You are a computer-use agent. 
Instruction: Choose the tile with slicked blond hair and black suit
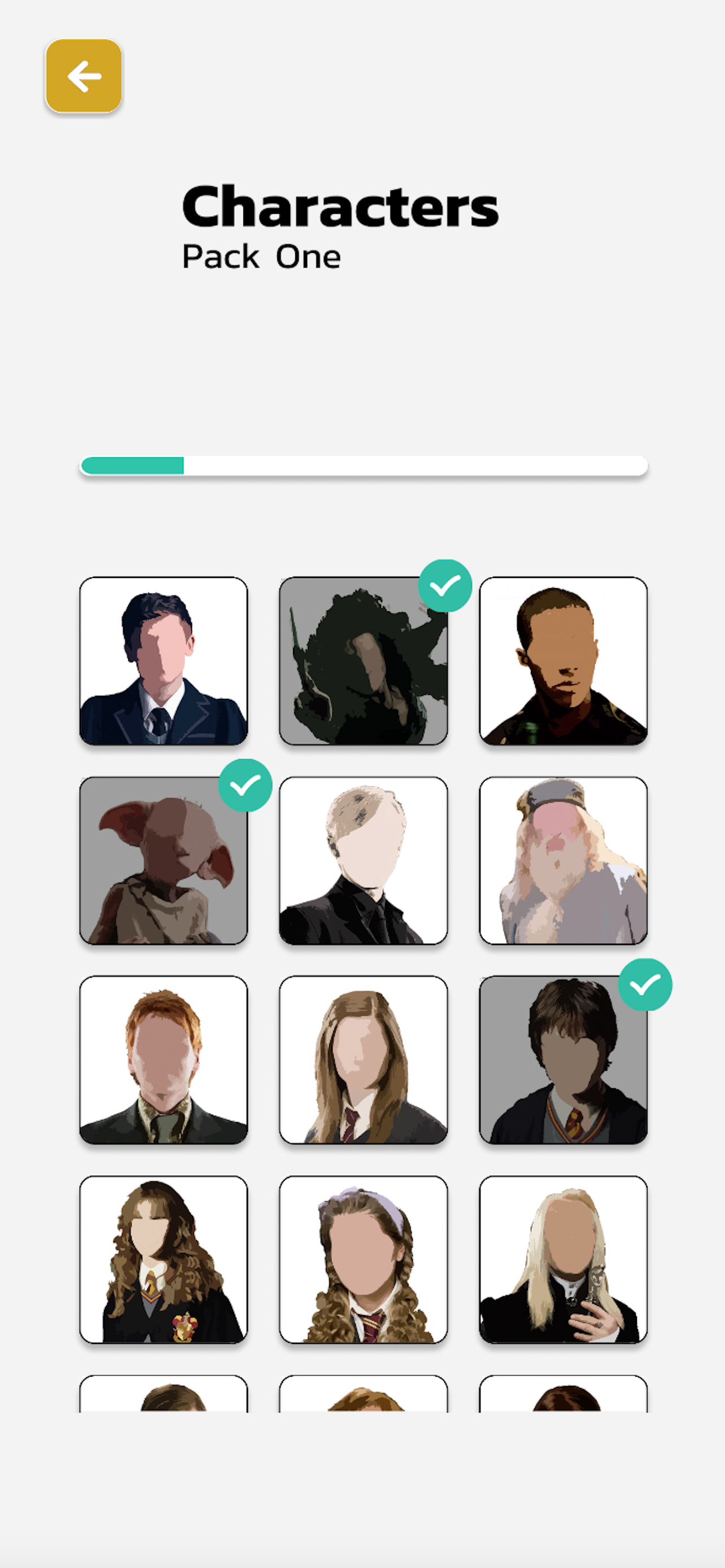364,860
